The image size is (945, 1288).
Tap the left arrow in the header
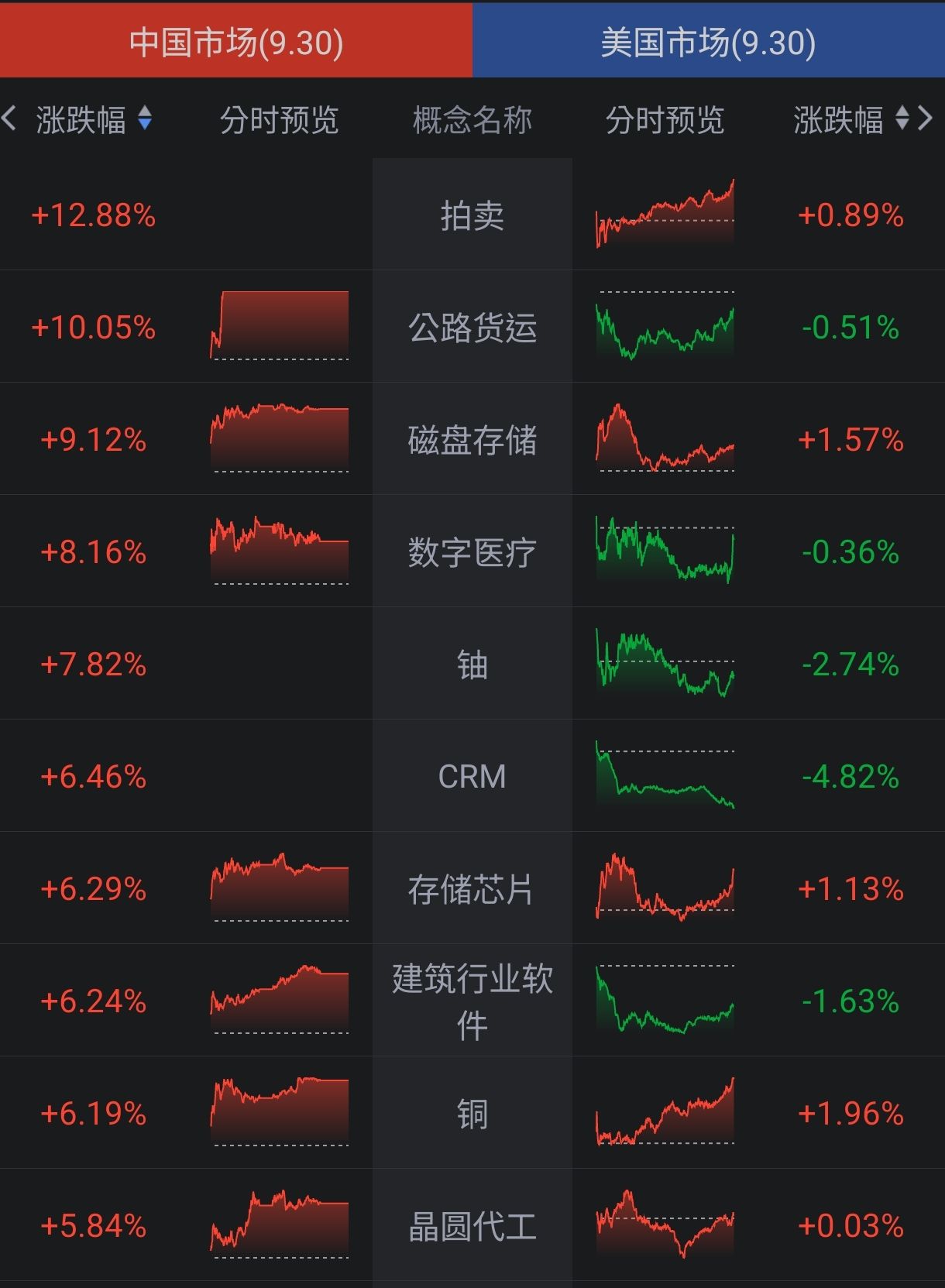(x=9, y=118)
